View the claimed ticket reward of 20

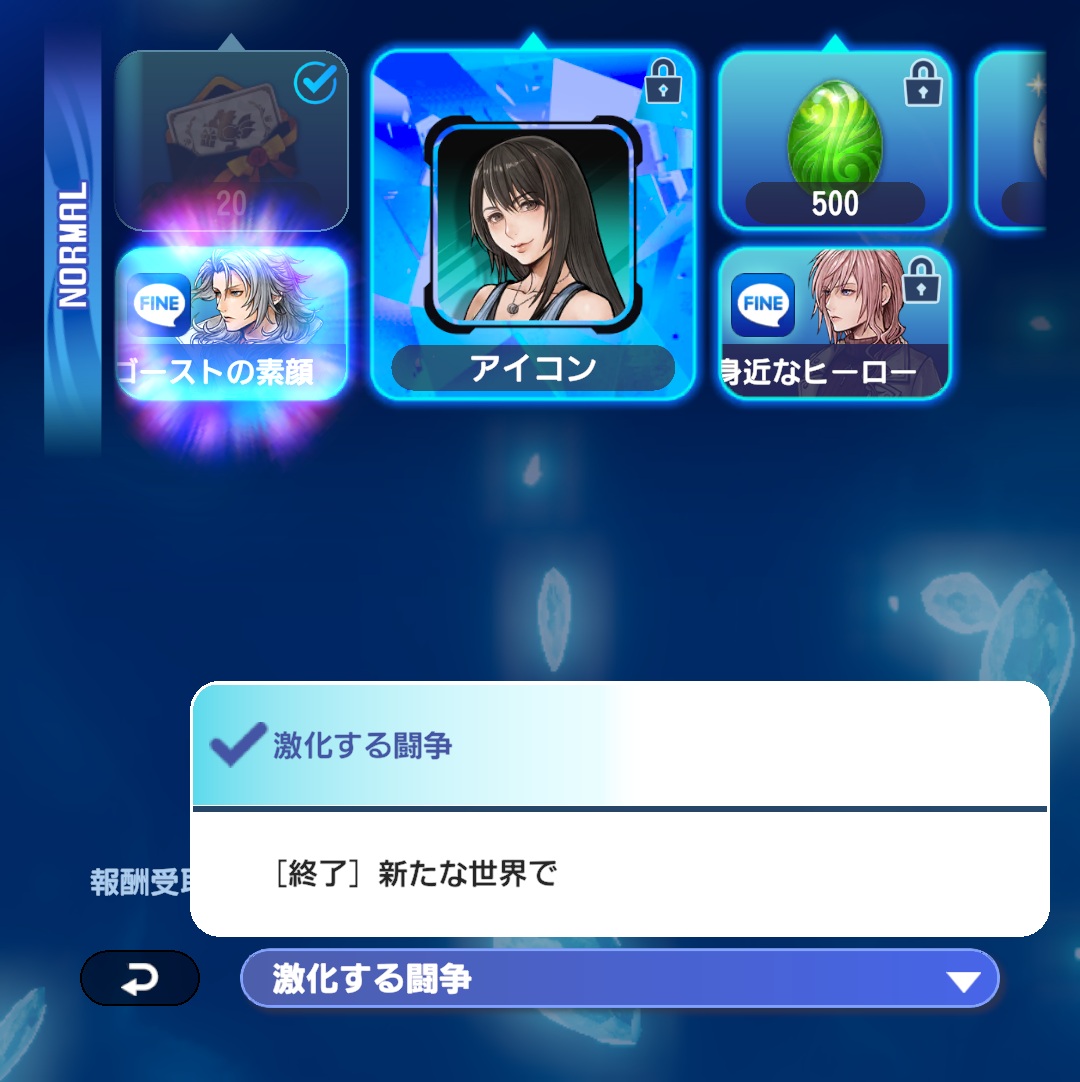[x=231, y=140]
